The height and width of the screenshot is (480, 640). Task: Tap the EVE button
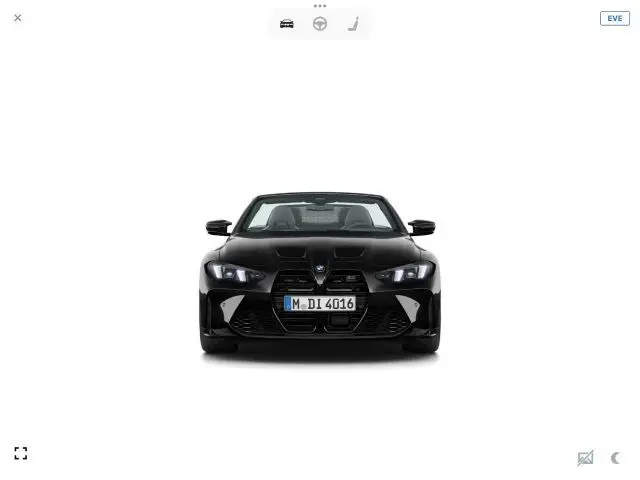(x=614, y=18)
